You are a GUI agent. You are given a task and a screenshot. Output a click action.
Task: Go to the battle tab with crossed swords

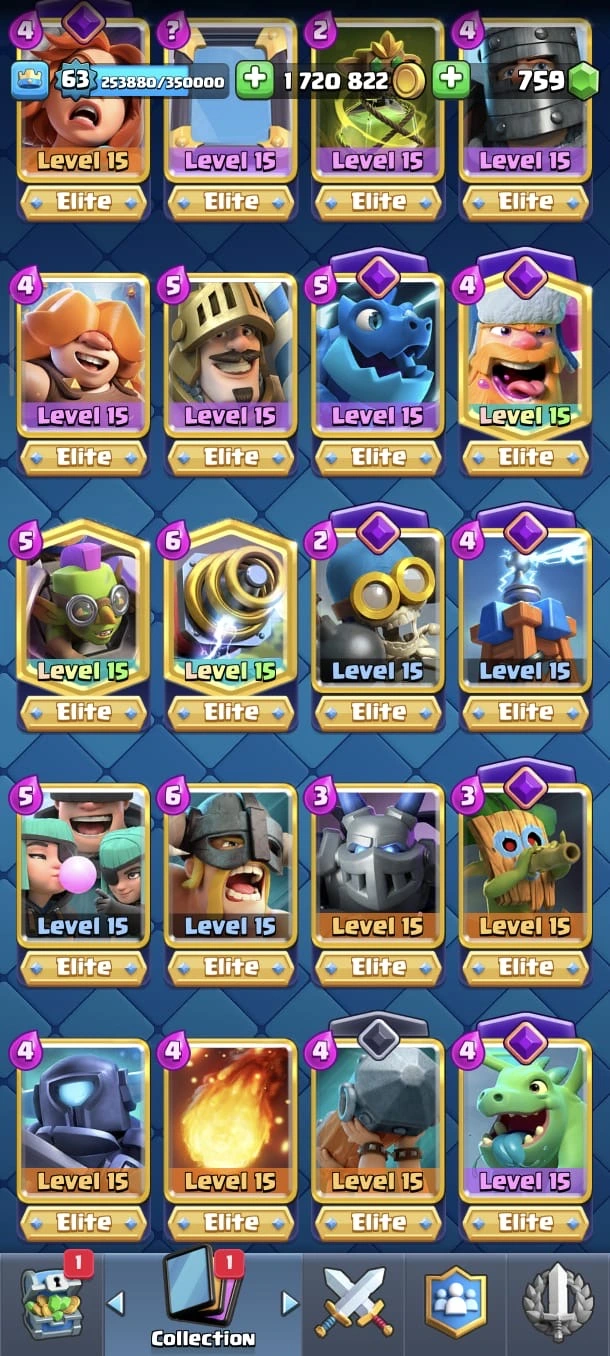352,1302
